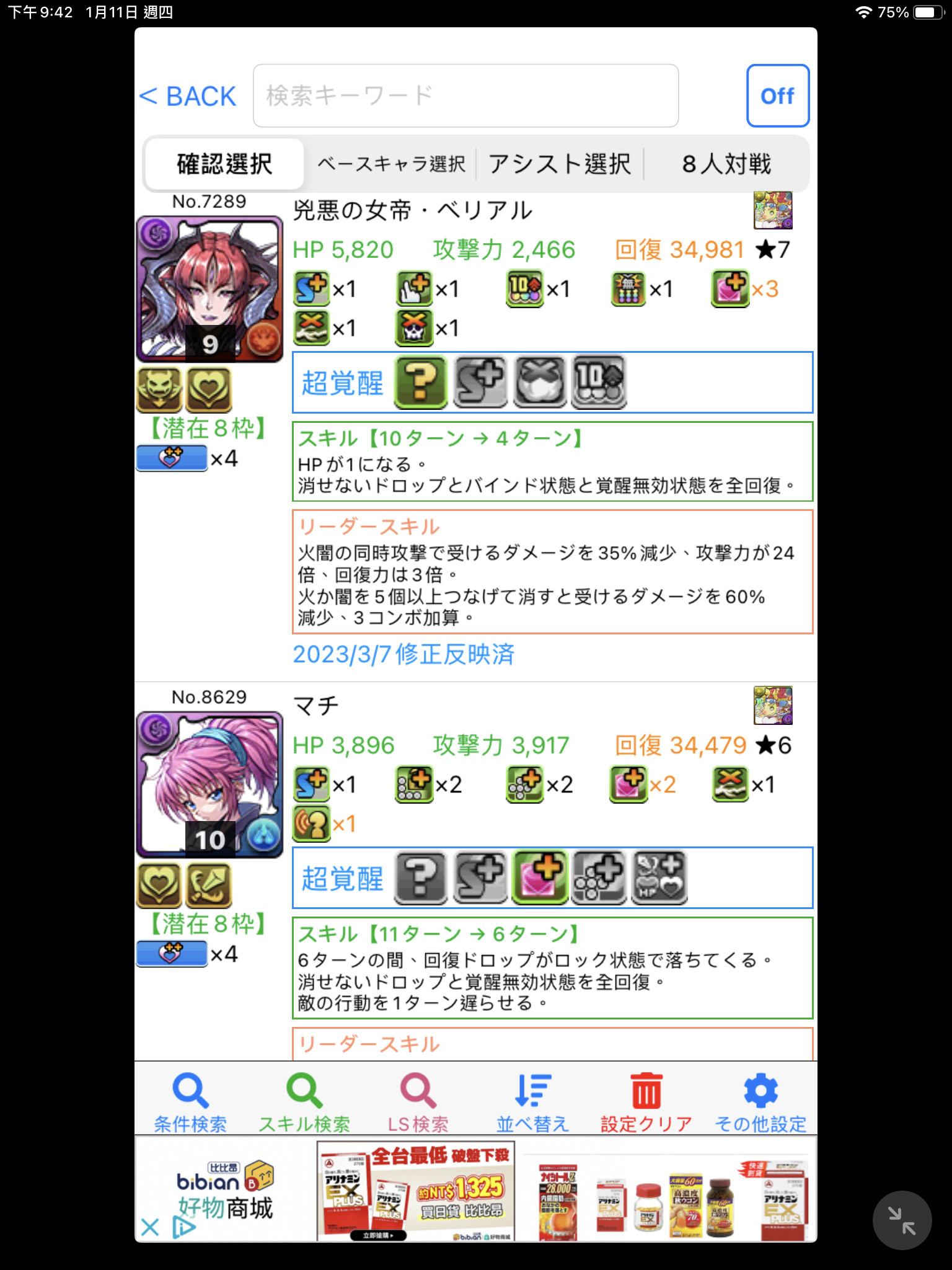This screenshot has width=952, height=1270.
Task: Switch to the ベースキャラ選択 tab
Action: pos(391,164)
